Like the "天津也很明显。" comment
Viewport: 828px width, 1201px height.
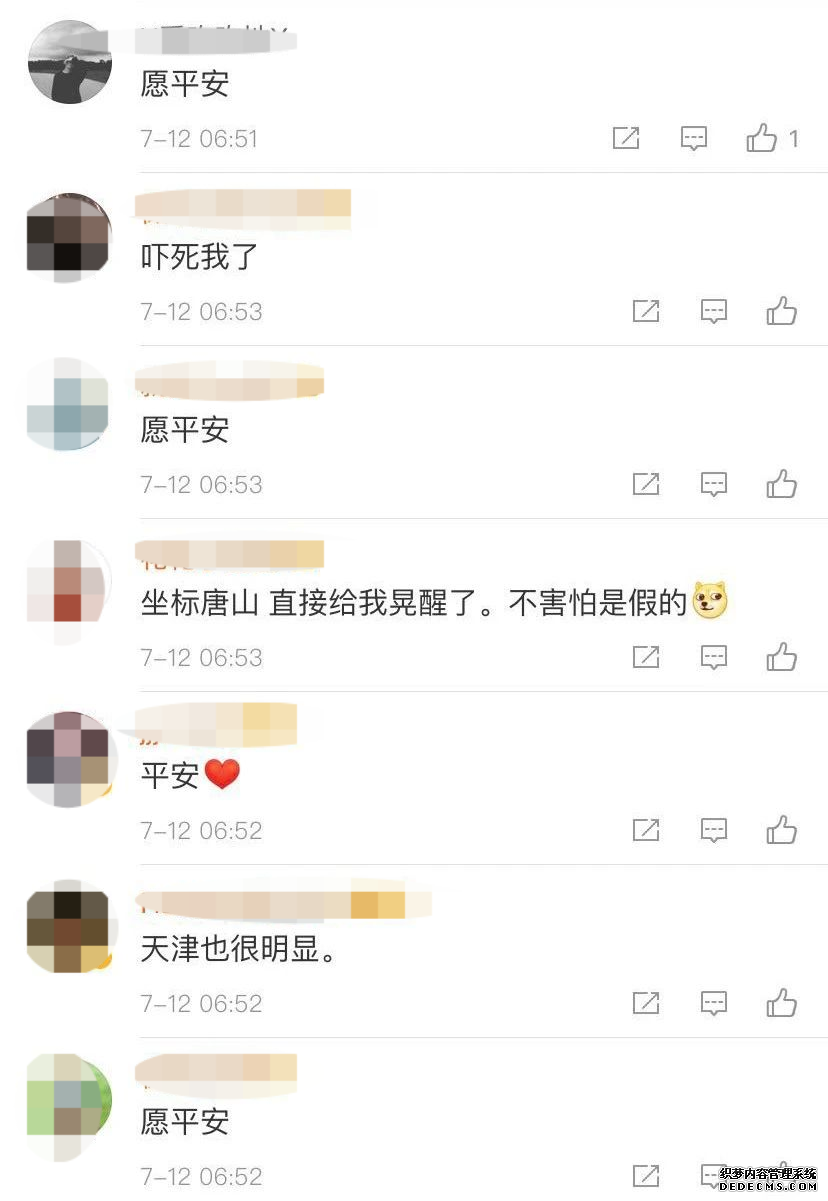point(781,1003)
